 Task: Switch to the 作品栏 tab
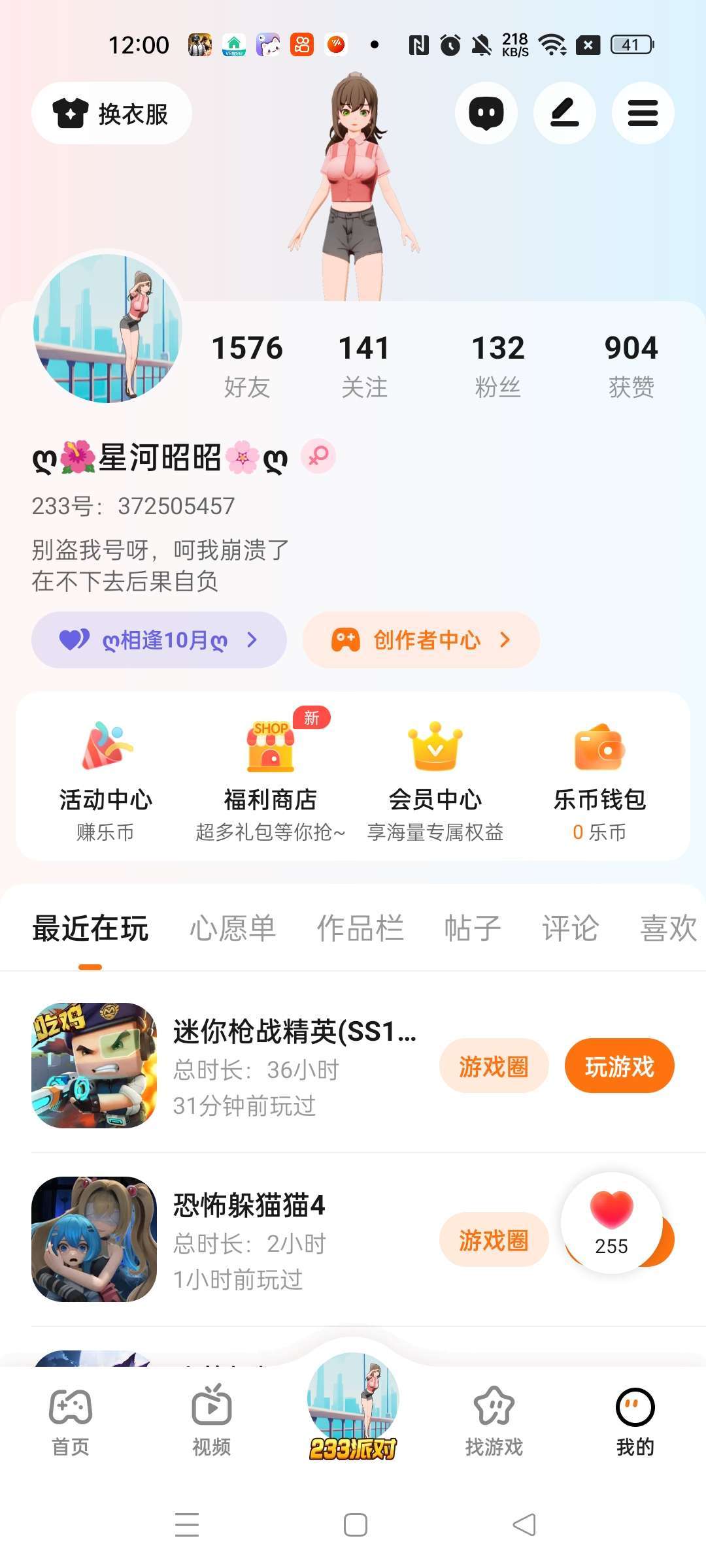(360, 928)
